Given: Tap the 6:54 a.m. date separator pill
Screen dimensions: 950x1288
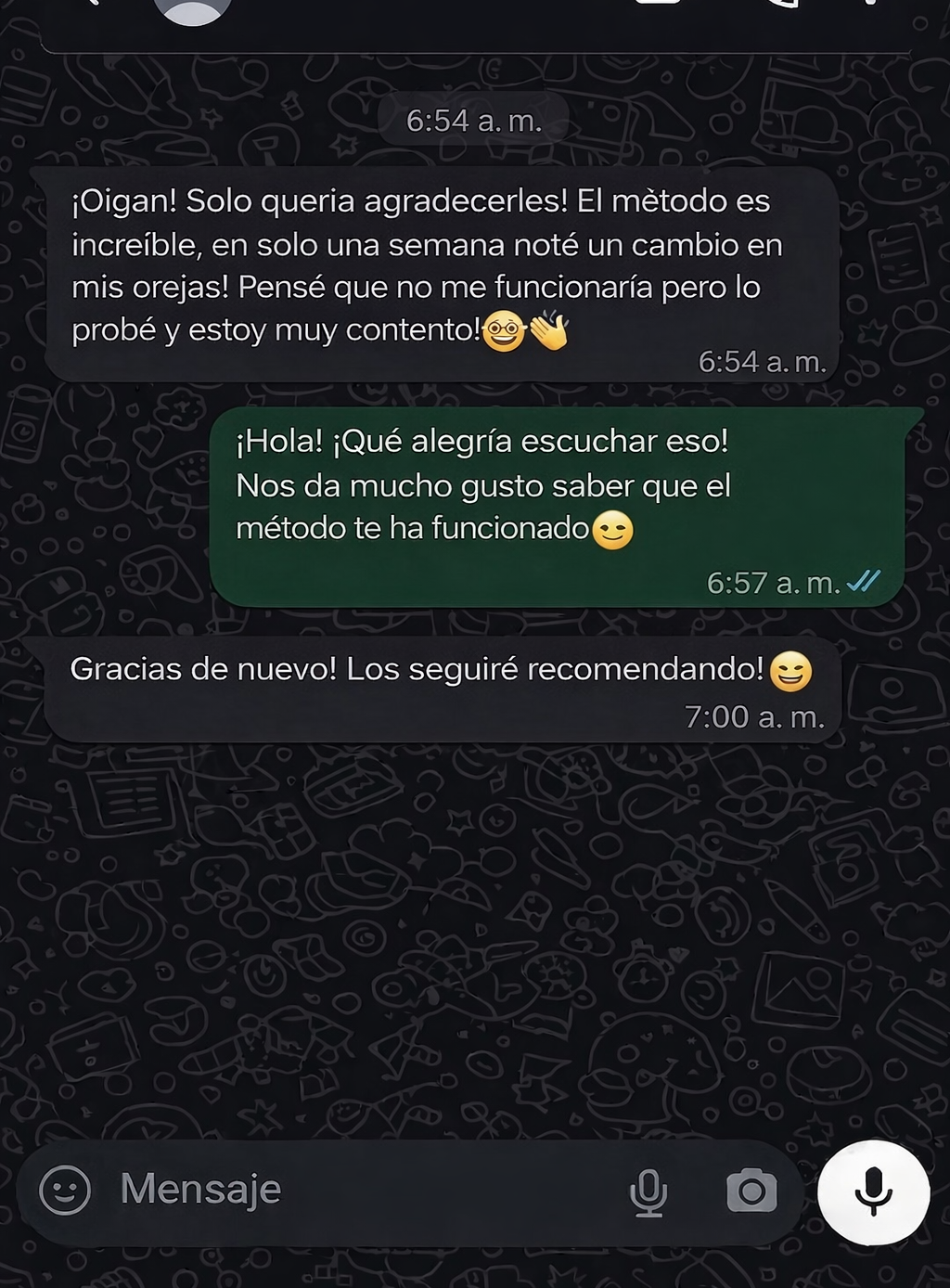Looking at the screenshot, I should tap(475, 119).
